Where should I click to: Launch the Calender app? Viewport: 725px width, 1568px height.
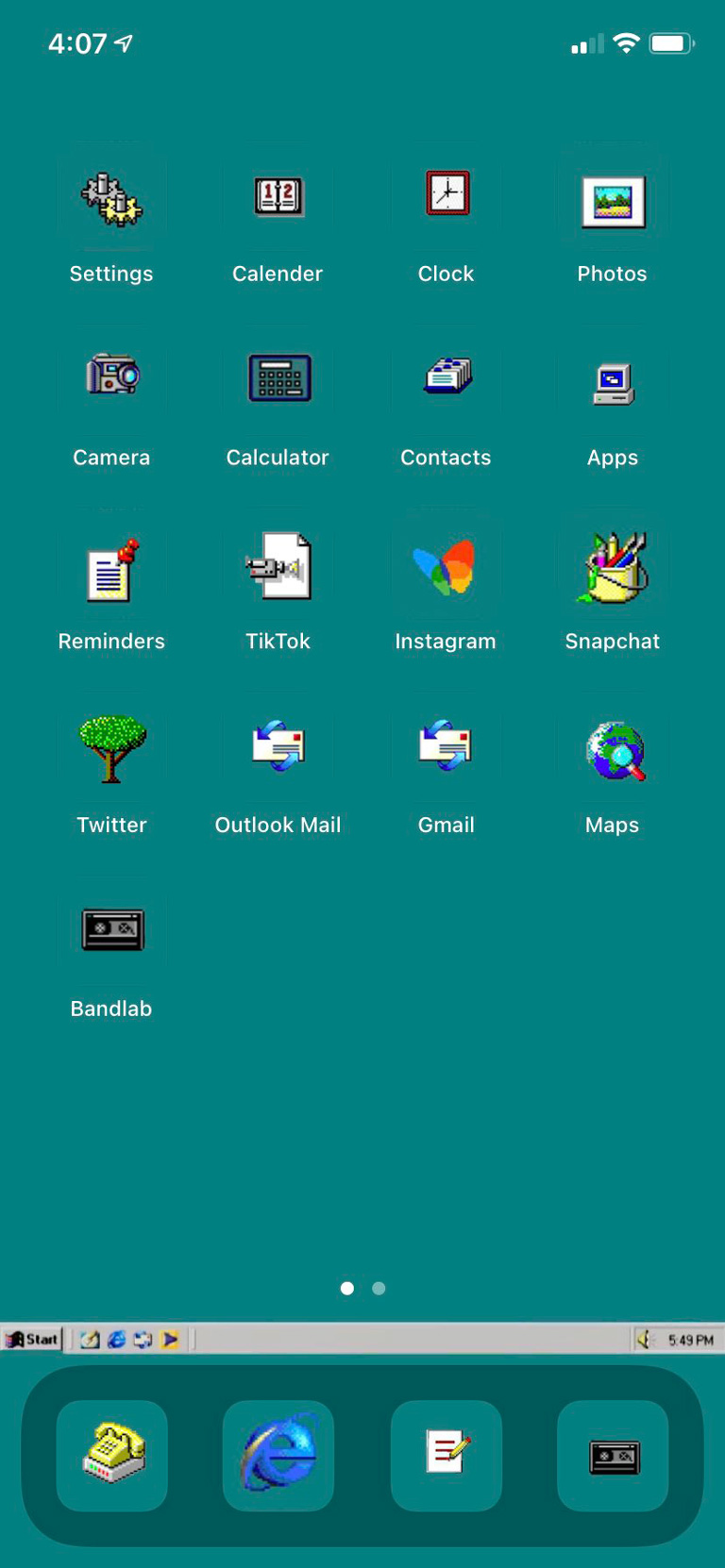pyautogui.click(x=278, y=197)
